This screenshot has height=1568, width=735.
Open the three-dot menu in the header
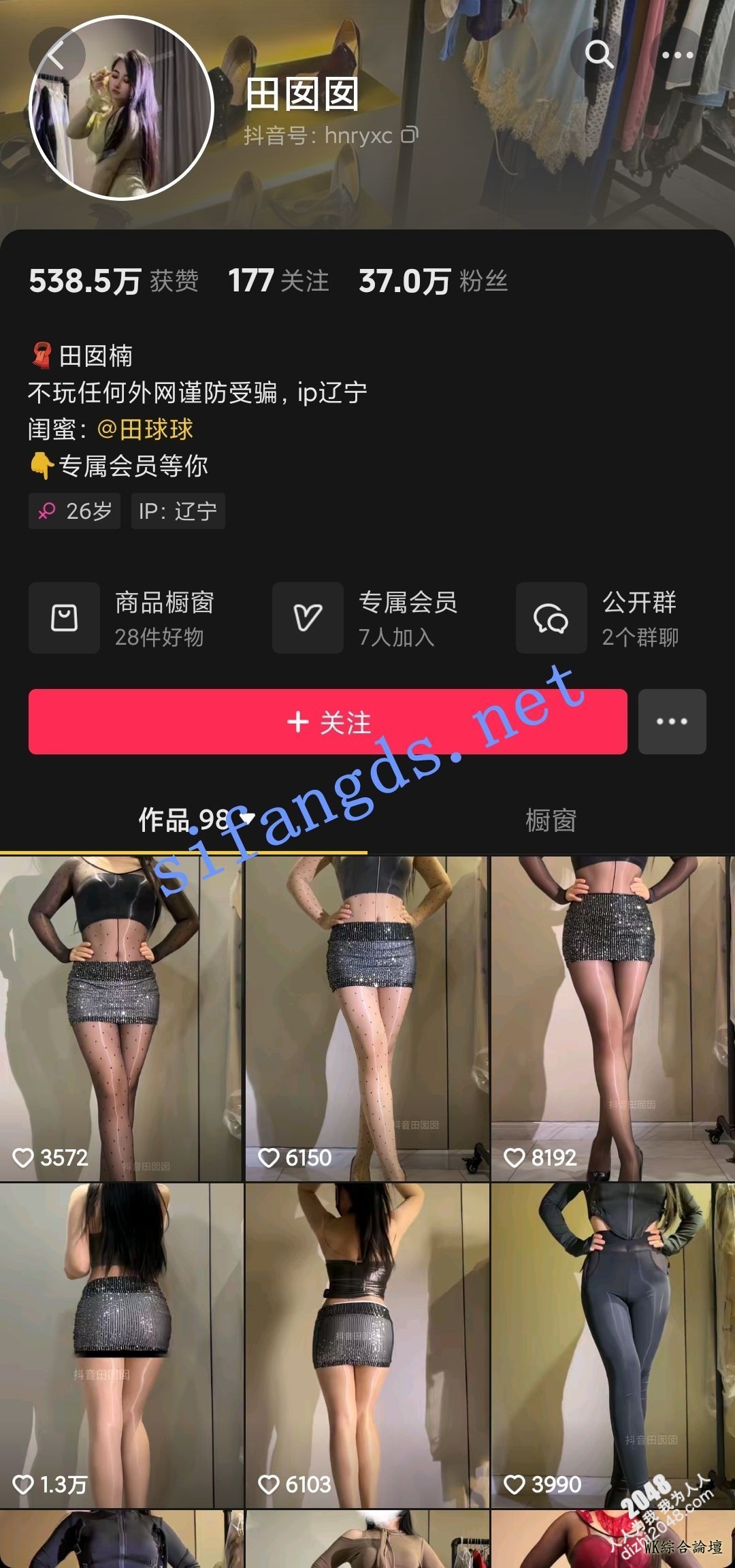677,55
